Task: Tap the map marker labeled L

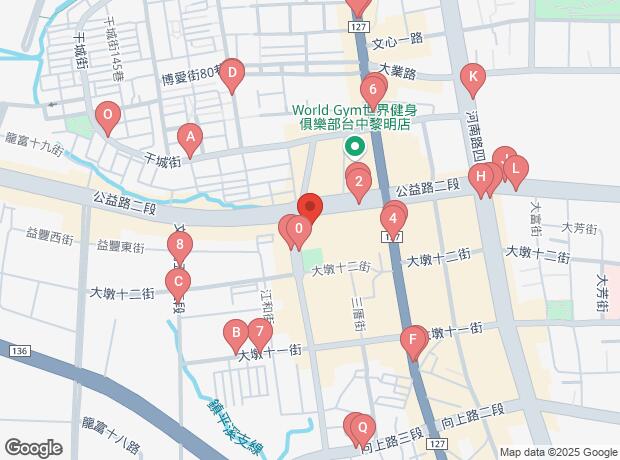Action: (514, 170)
